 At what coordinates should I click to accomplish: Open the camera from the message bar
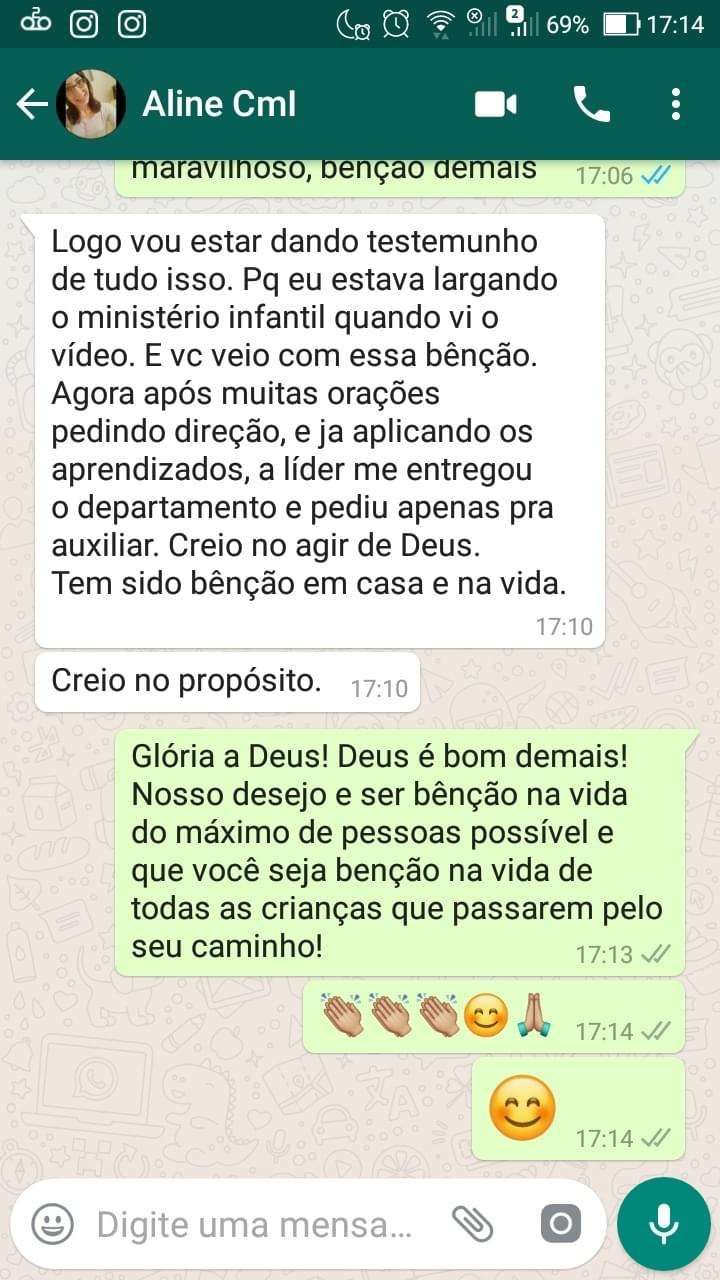(560, 1223)
